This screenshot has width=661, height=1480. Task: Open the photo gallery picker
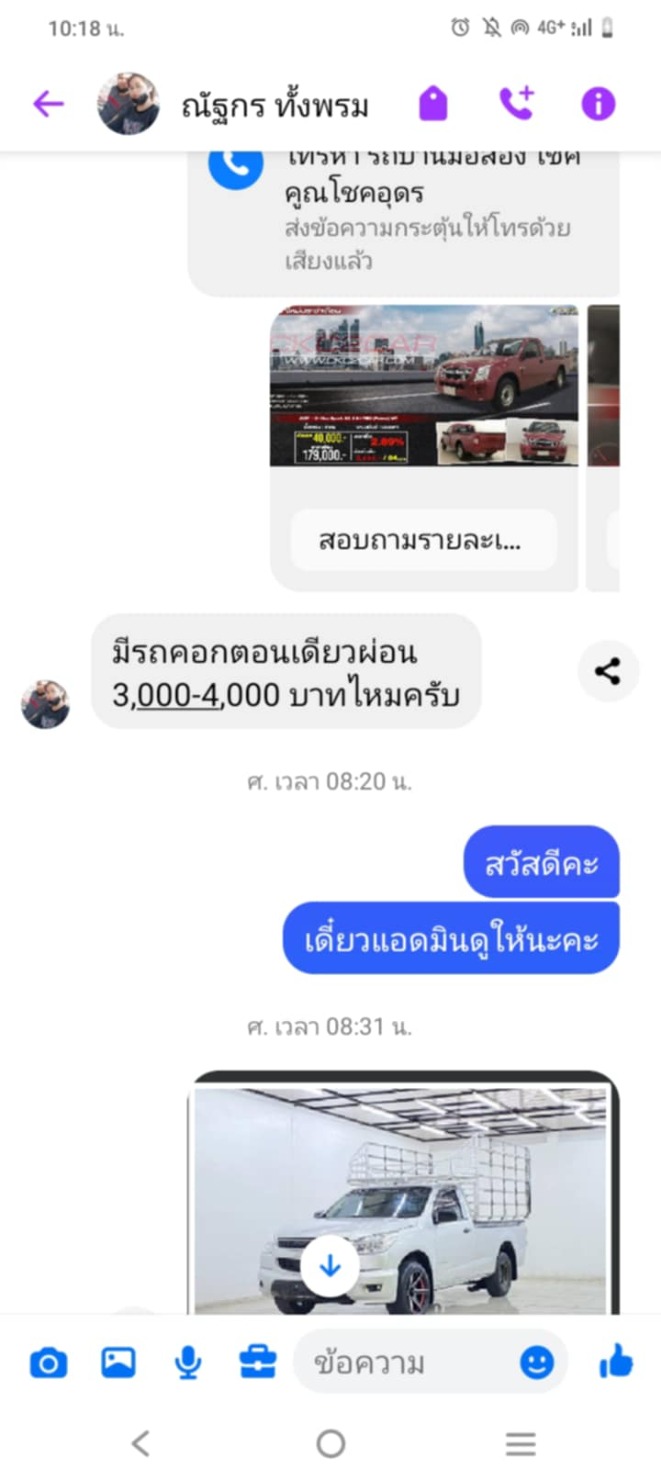point(118,1362)
